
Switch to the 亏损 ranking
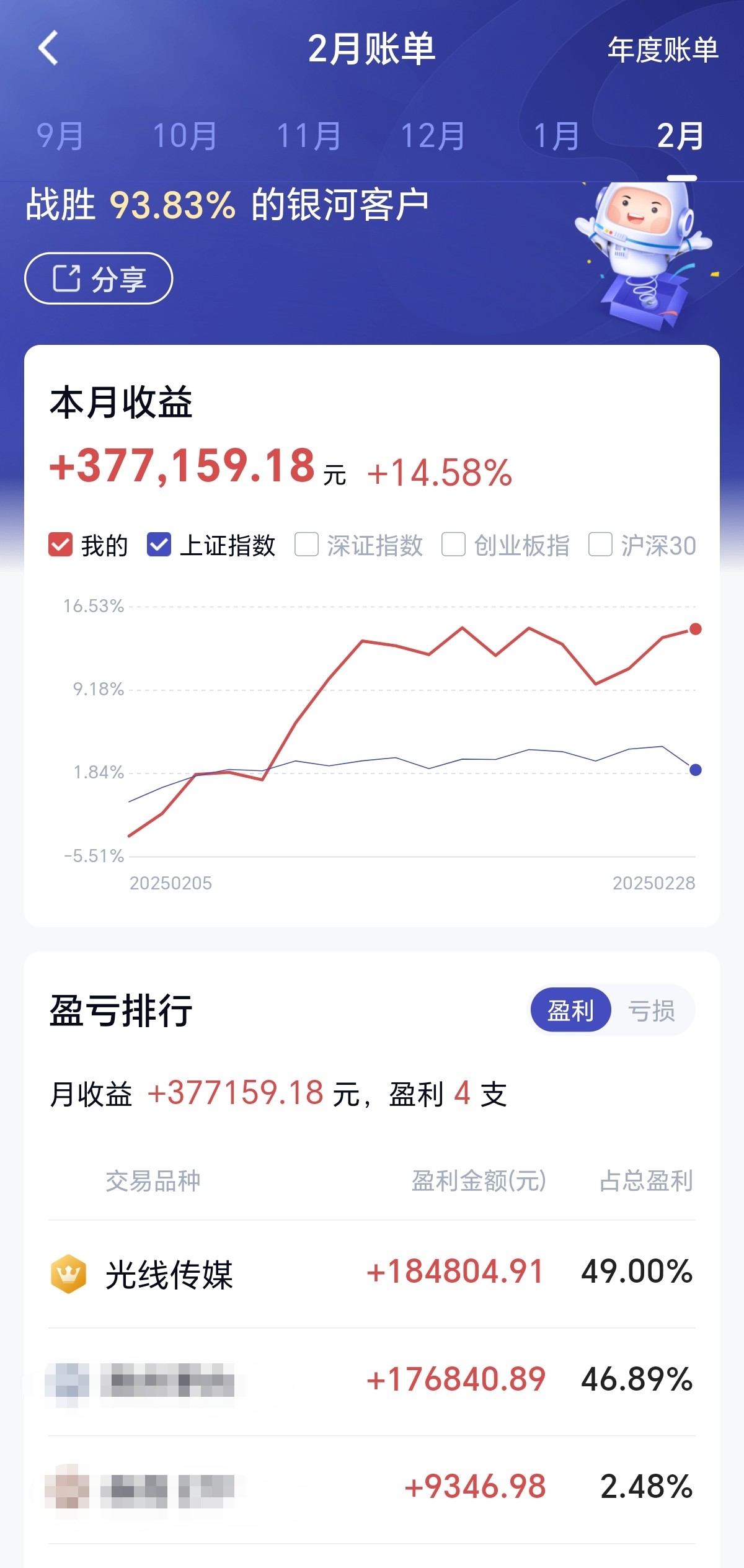[651, 1010]
